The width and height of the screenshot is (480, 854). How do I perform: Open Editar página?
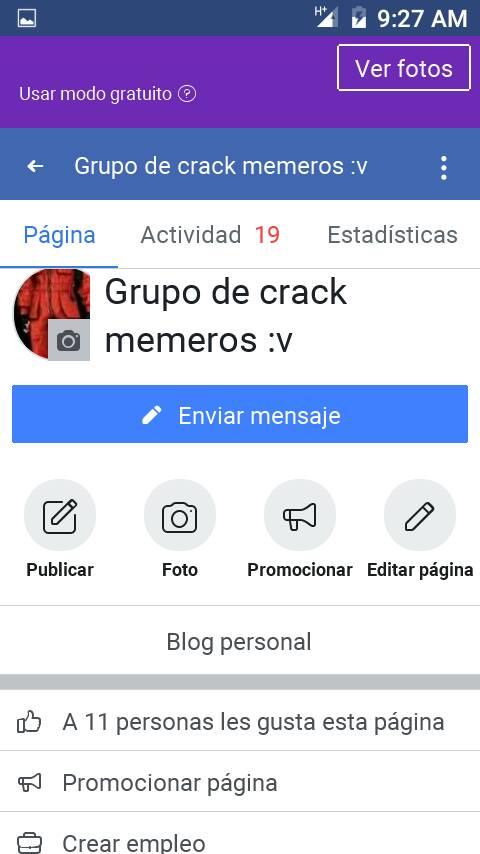tap(420, 529)
